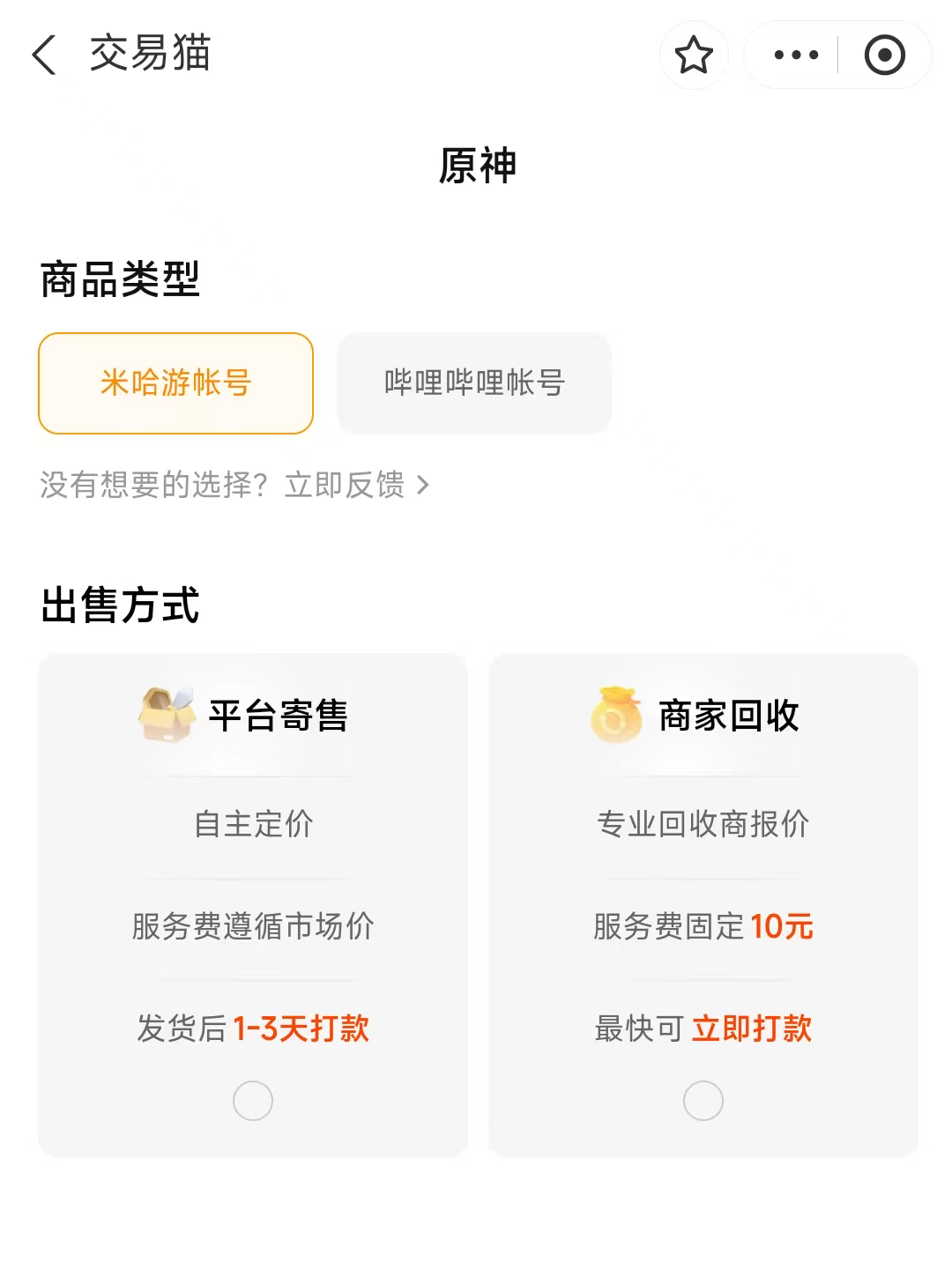Close the mini program via the circle icon
This screenshot has height=1270, width=952.
click(x=884, y=55)
